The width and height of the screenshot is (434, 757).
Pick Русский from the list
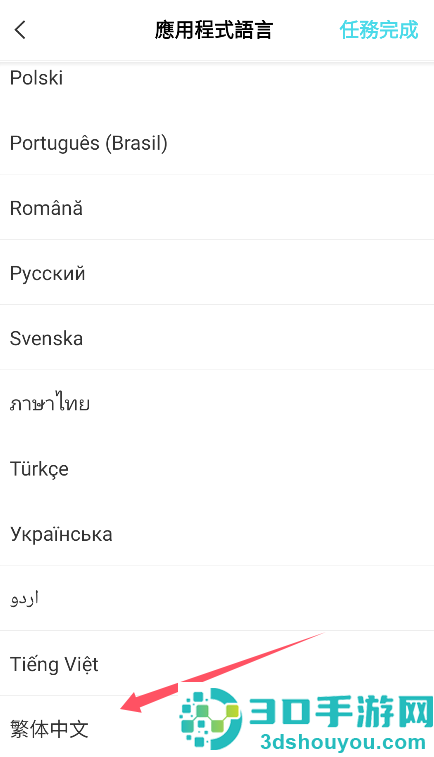point(217,273)
